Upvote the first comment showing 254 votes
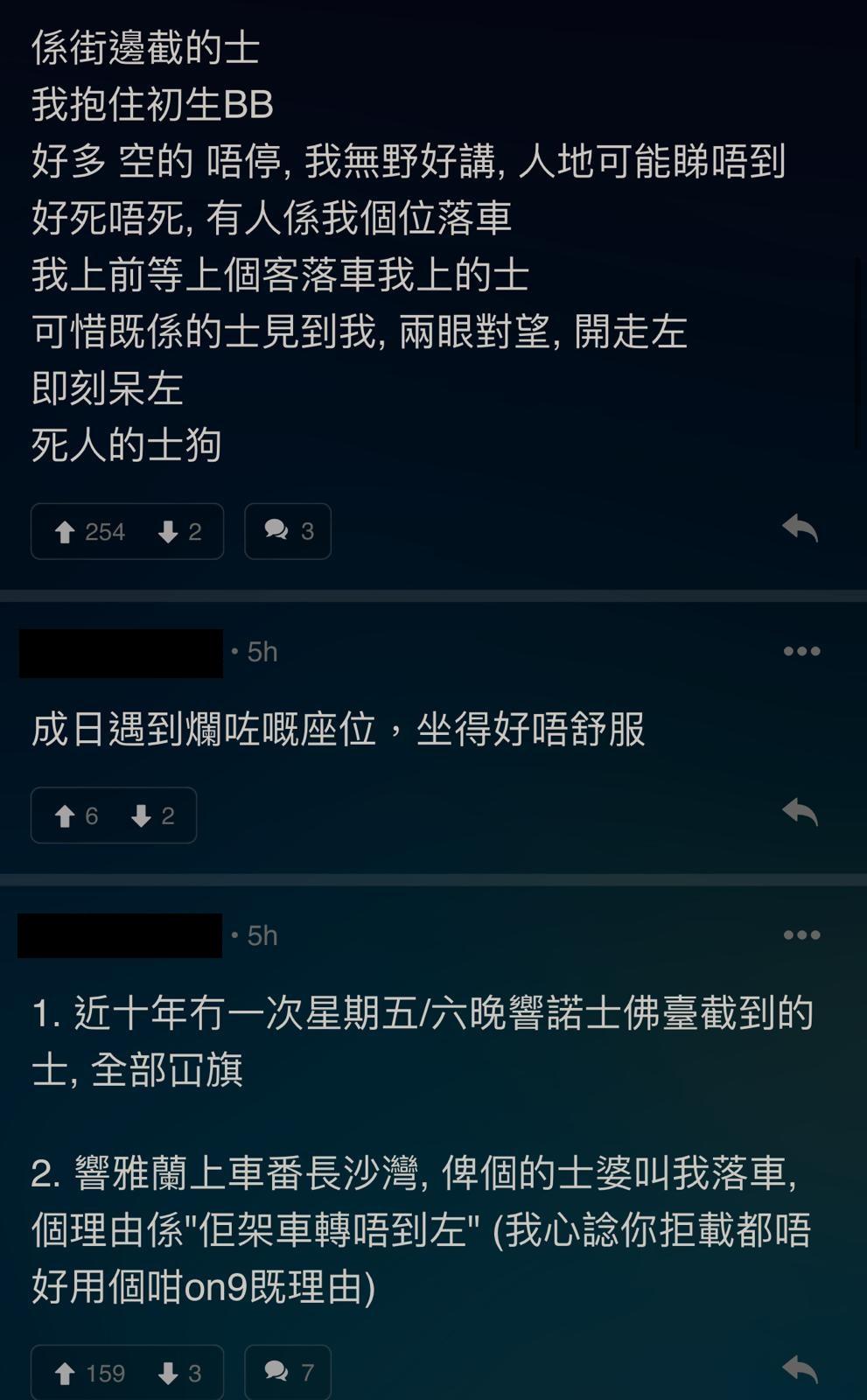Viewport: 867px width, 1400px height. click(x=66, y=531)
